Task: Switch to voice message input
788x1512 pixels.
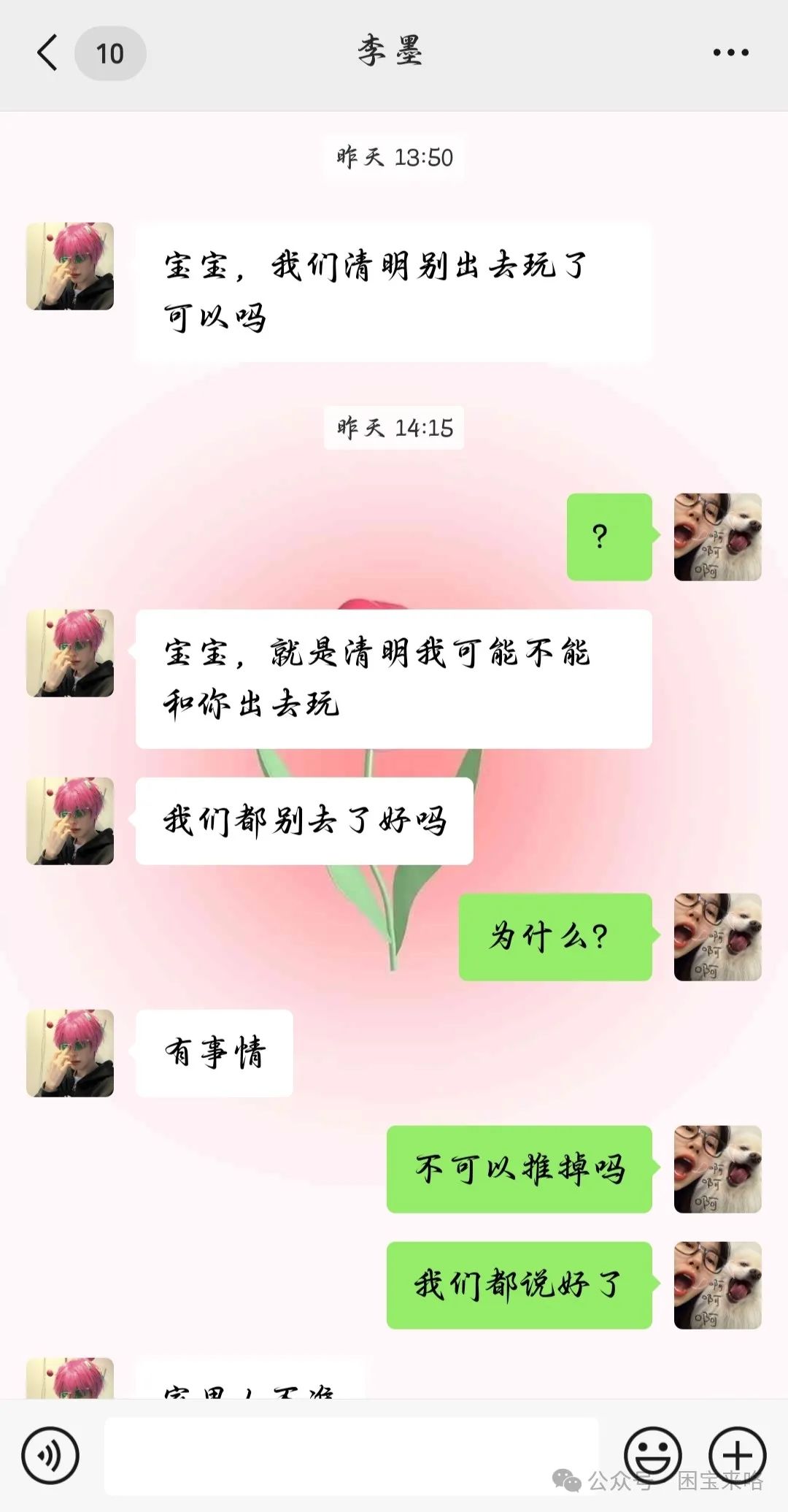Action: coord(50,1455)
